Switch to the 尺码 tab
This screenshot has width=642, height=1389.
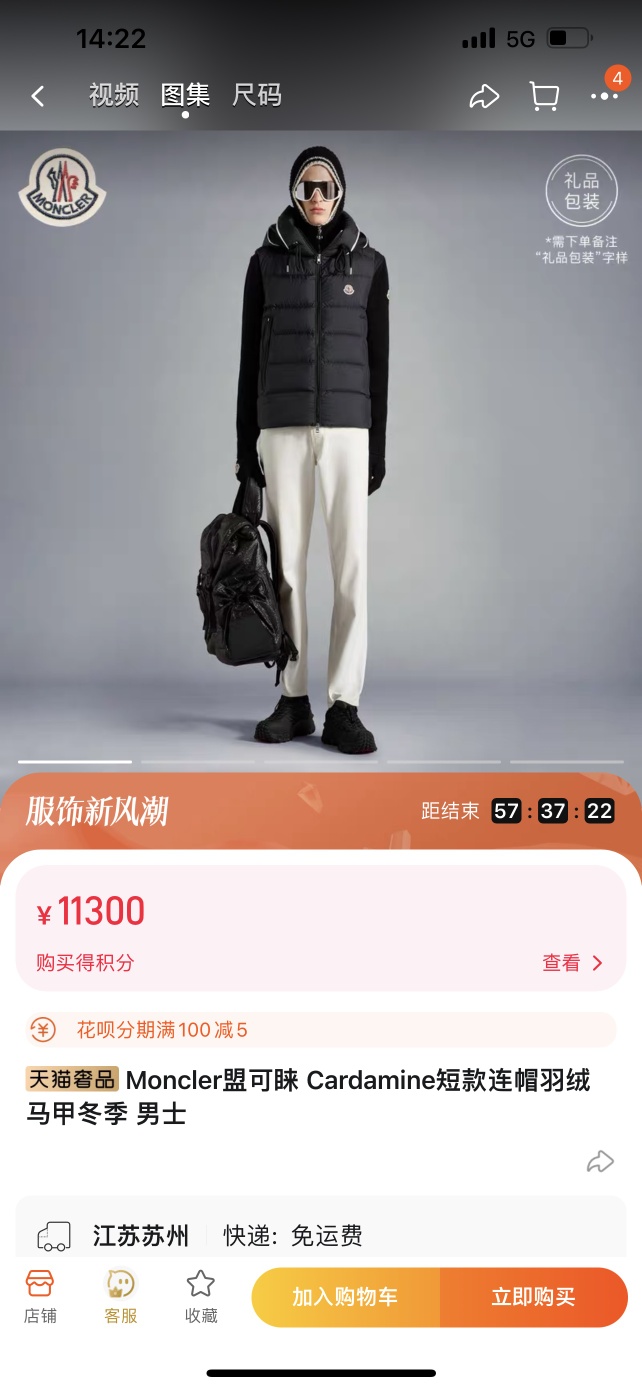pos(257,96)
